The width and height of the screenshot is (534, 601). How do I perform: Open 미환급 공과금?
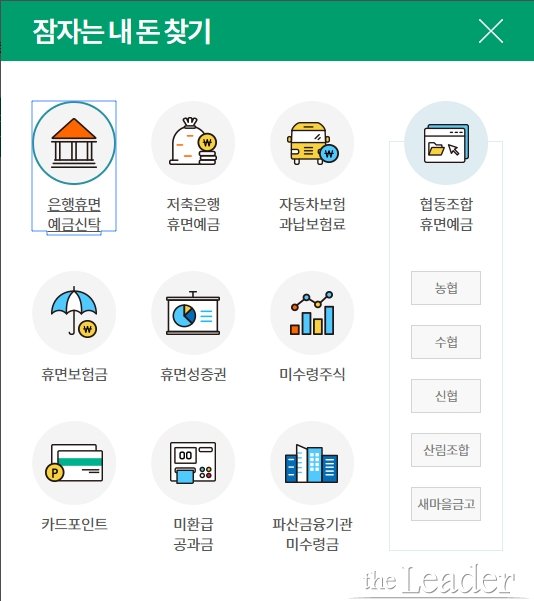tap(193, 487)
